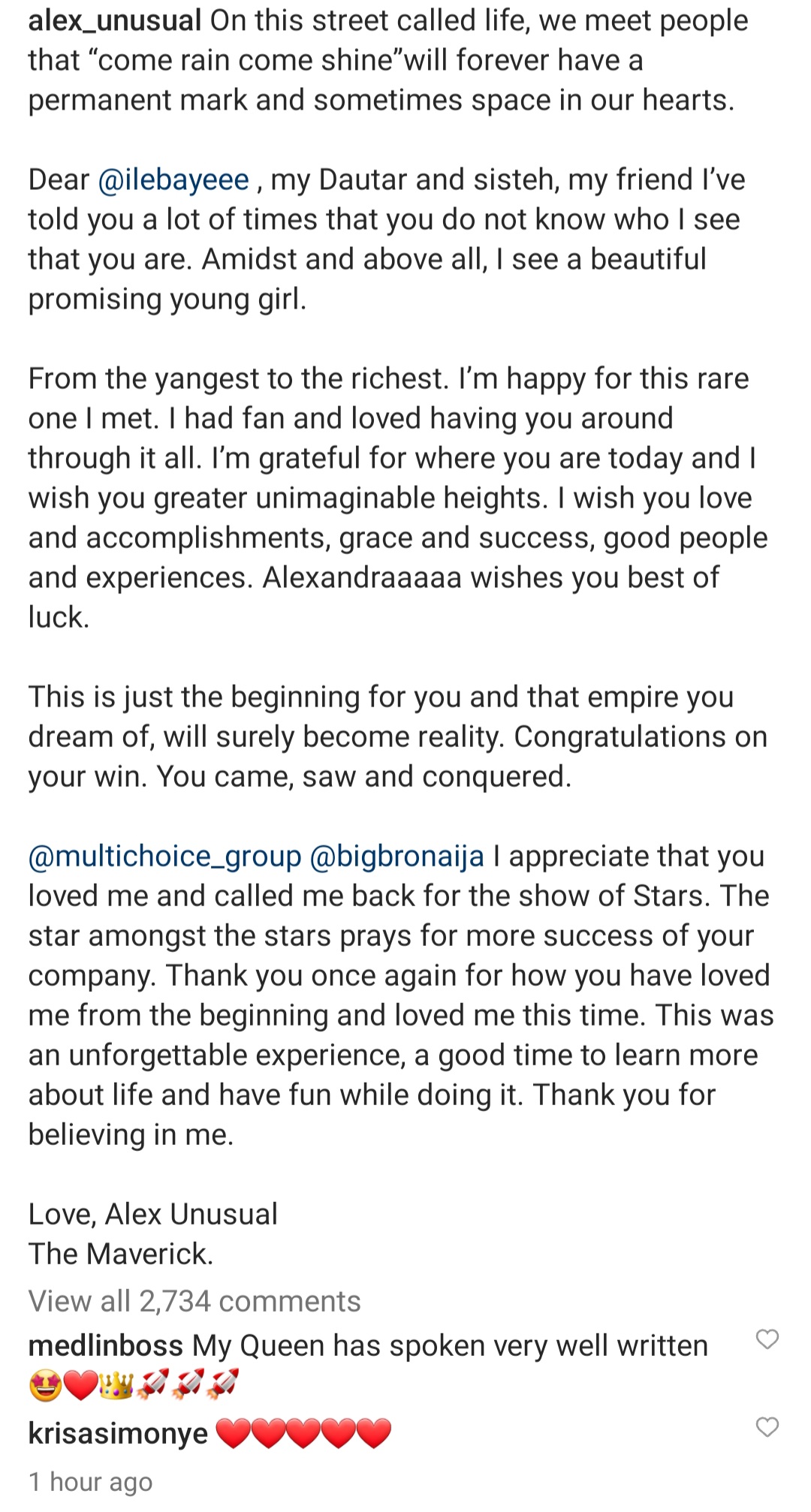Open the alex_unusual profile from caption

114,21
